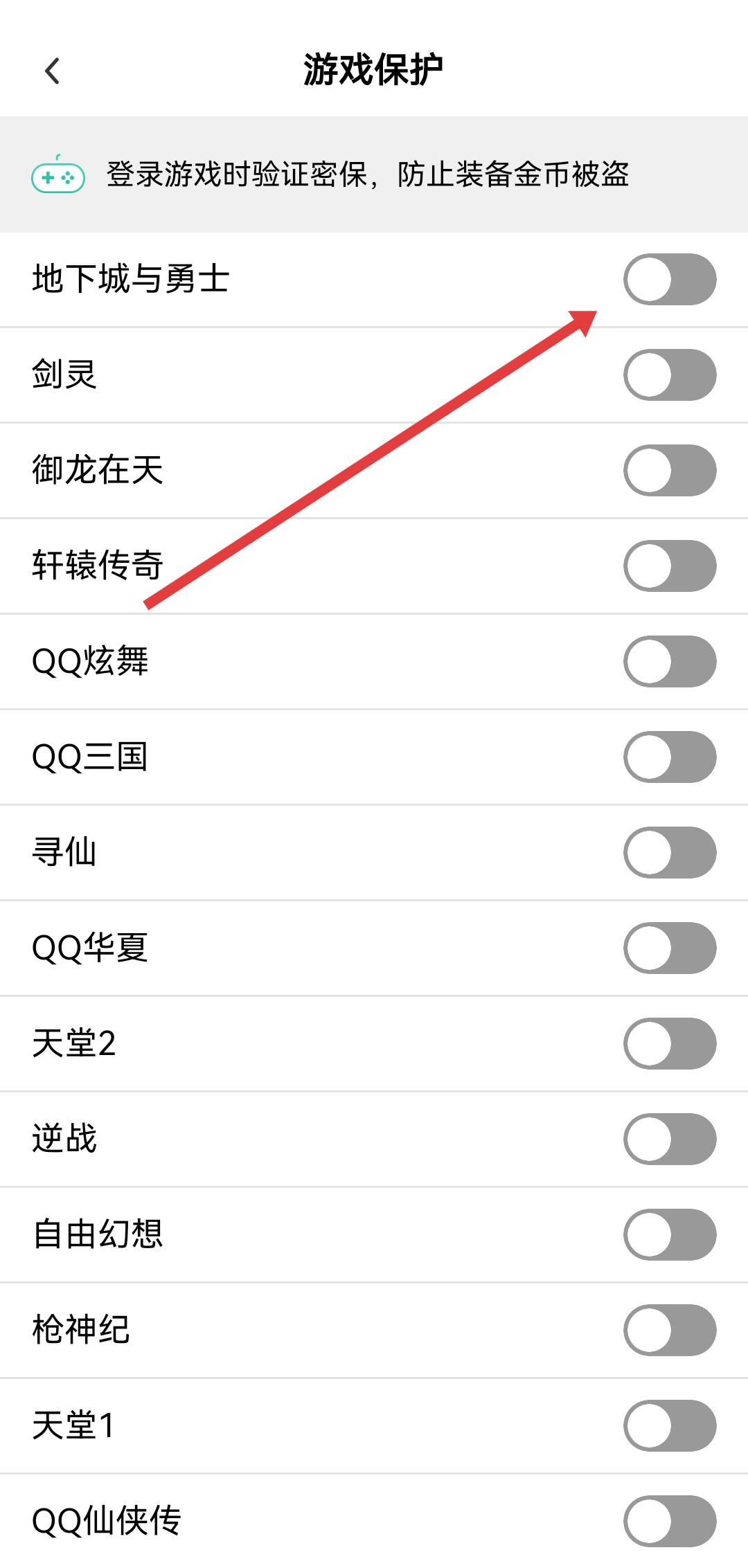This screenshot has width=748, height=1568.
Task: Switch on 轩辕传奇 protection
Action: coord(669,566)
